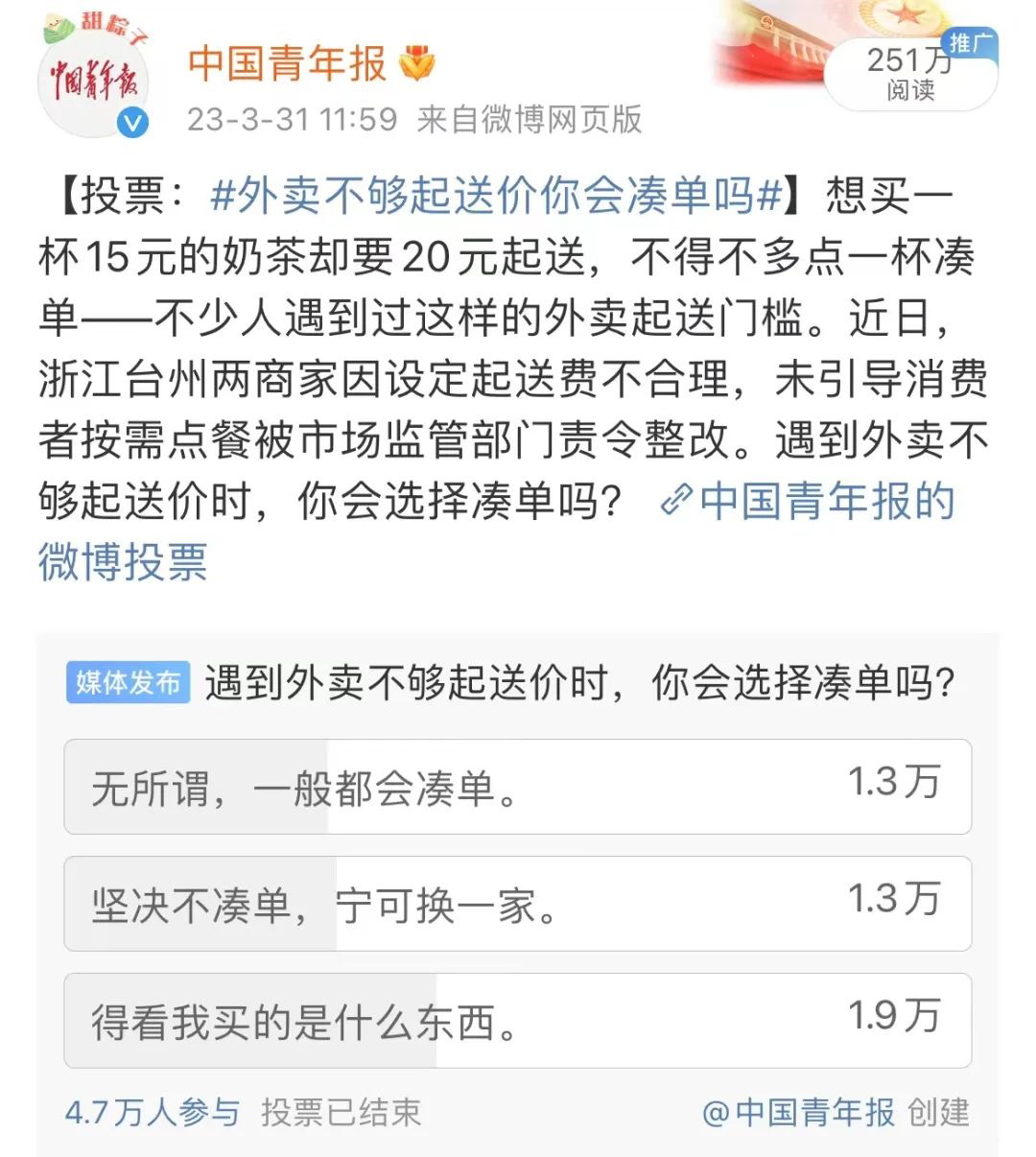The image size is (1036, 1157).
Task: Open the @中国青年报 poll creator mention
Action: 798,1112
